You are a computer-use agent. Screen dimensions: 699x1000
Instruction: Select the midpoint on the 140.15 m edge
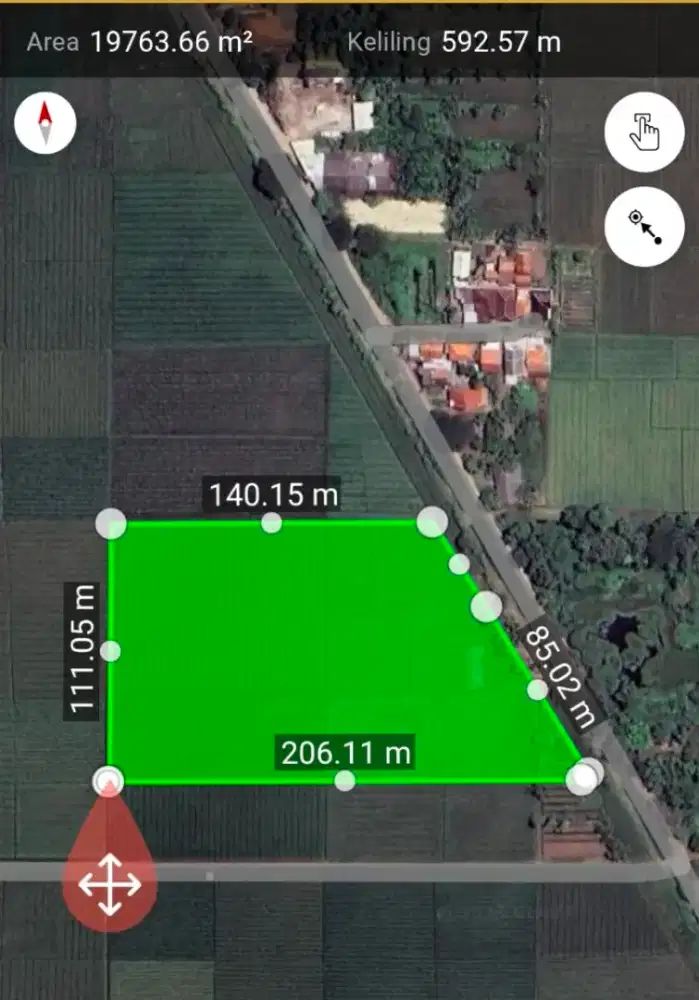pyautogui.click(x=271, y=523)
